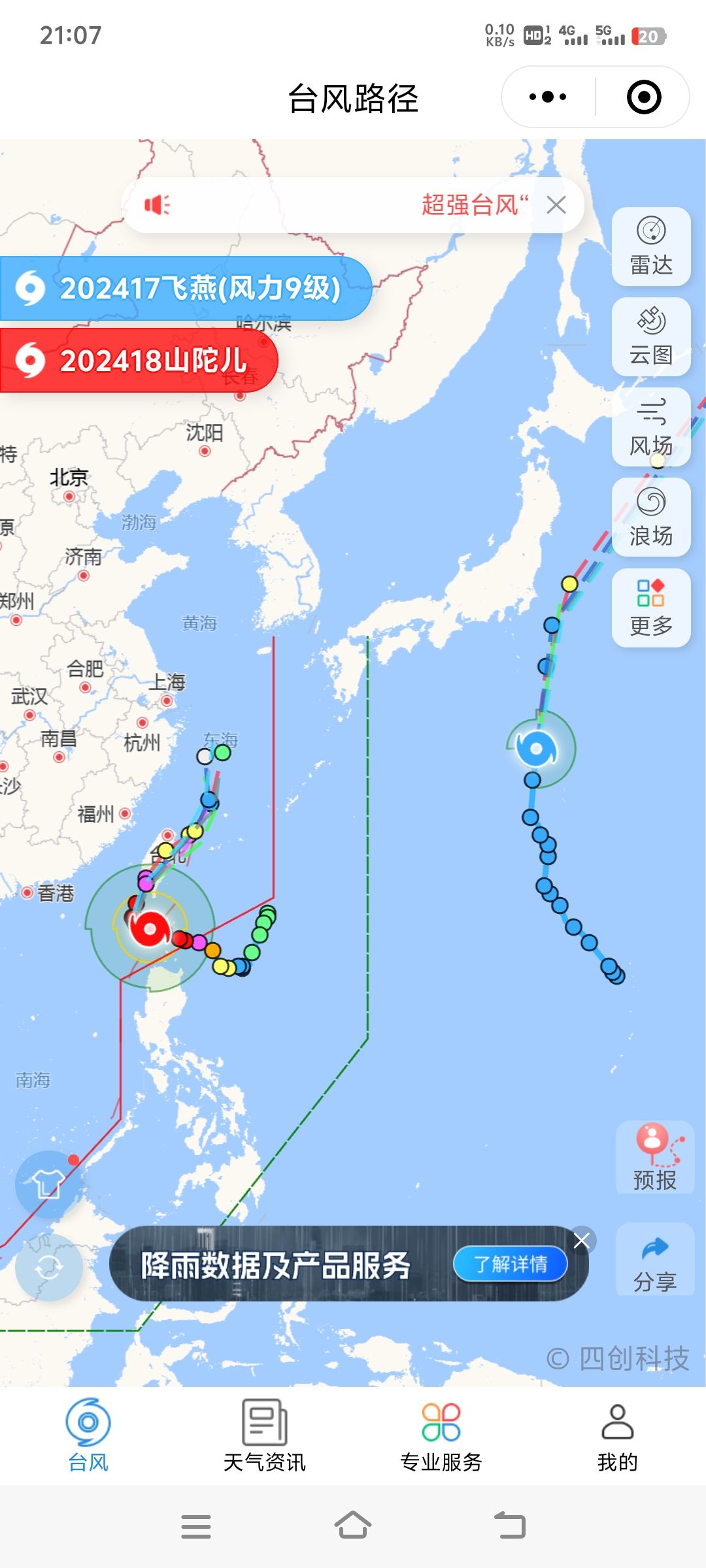Go to the system home screen
706x1568 pixels.
[x=353, y=1526]
